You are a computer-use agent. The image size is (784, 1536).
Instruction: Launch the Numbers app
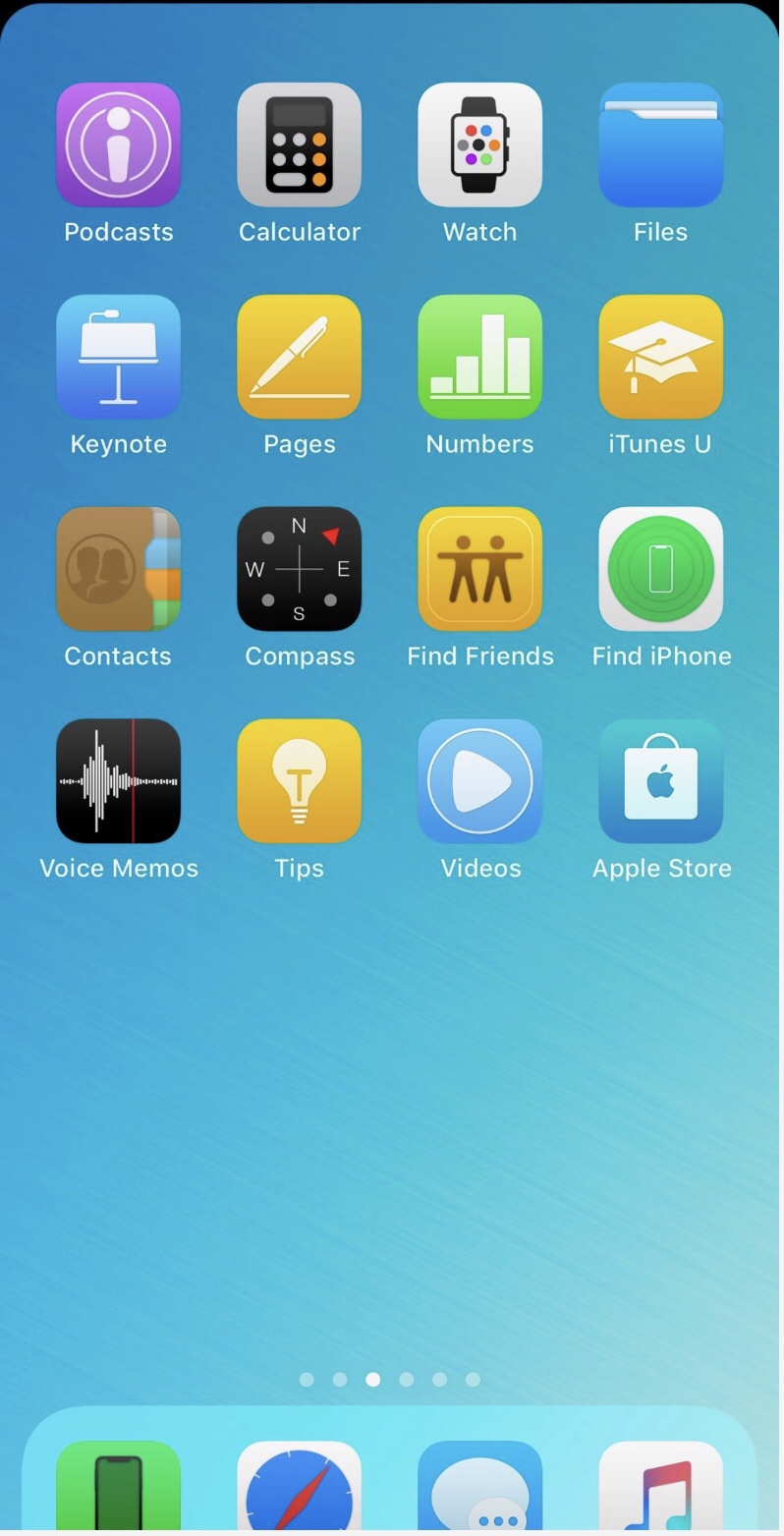click(479, 358)
